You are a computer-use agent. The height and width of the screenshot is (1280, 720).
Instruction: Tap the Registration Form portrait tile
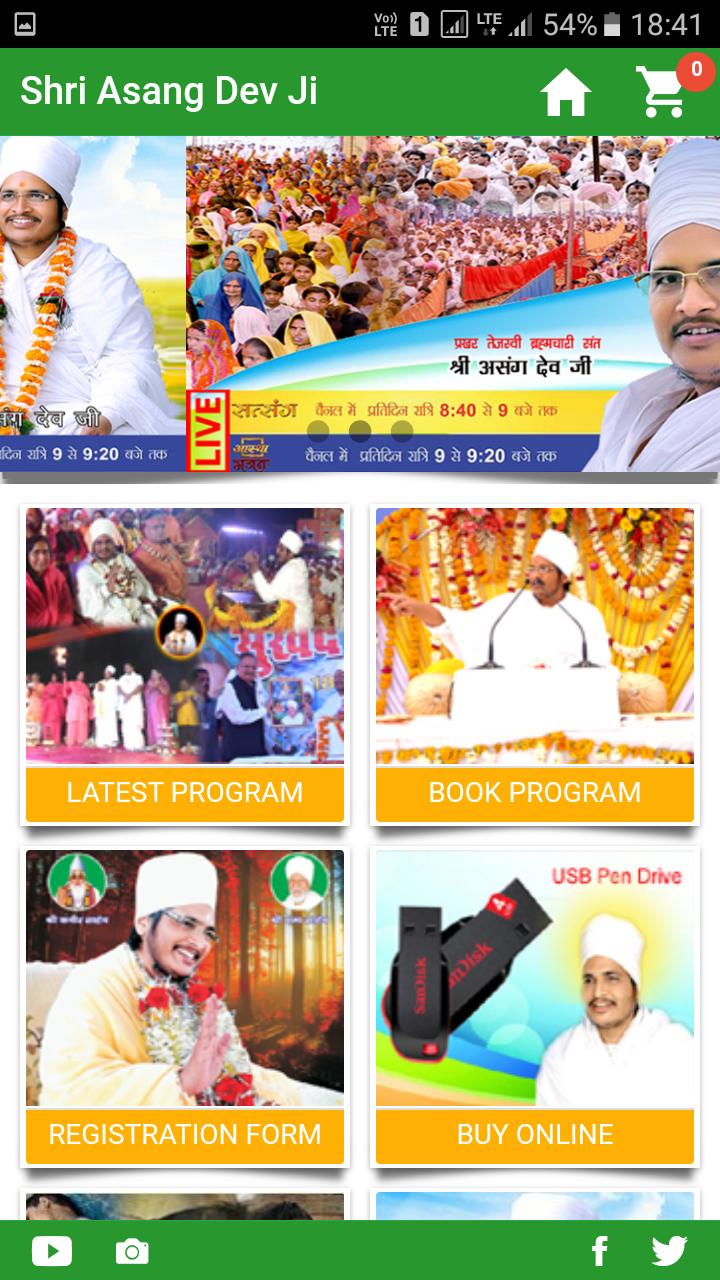tap(185, 978)
